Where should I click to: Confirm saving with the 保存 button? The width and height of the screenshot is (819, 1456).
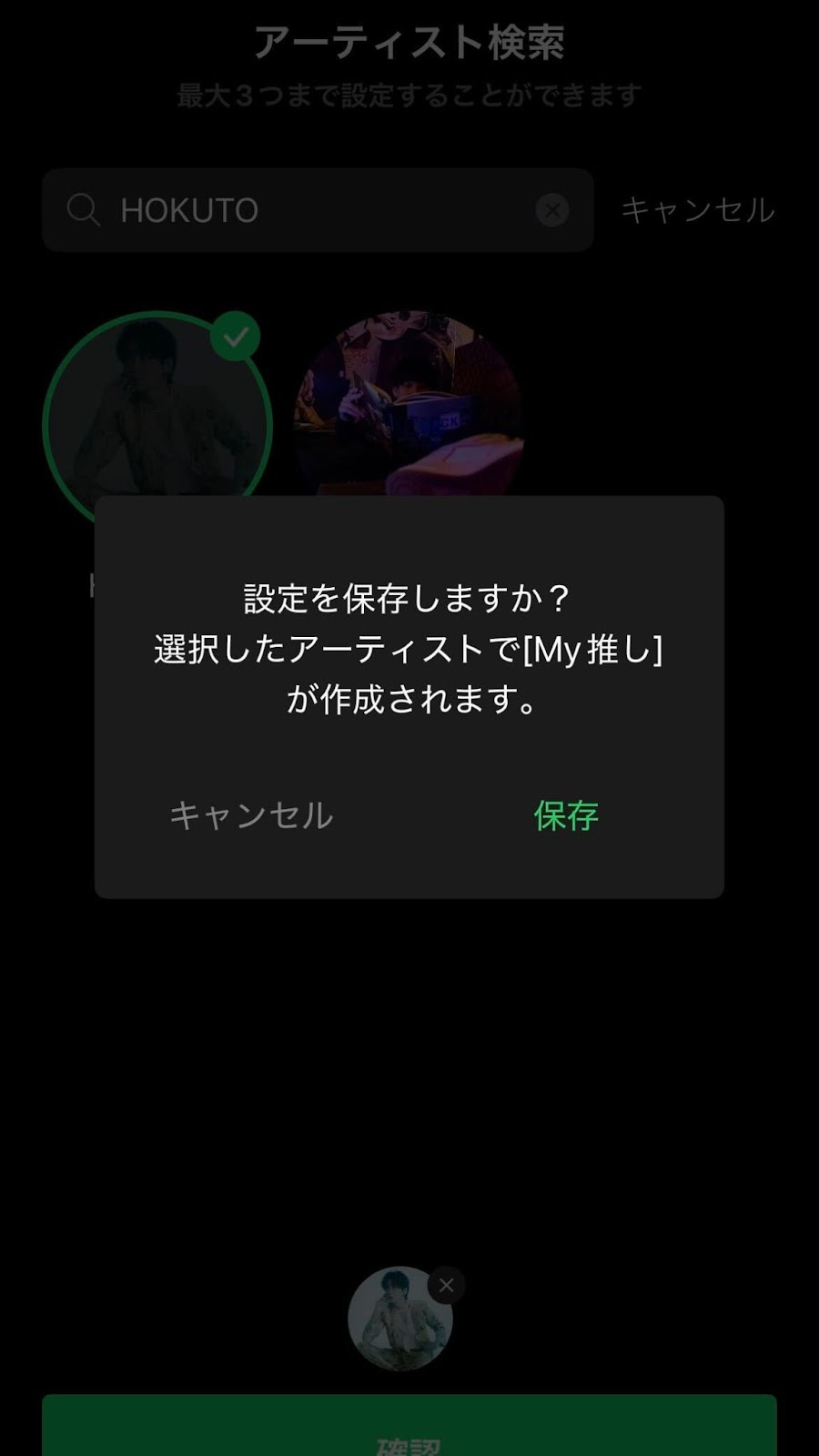click(x=566, y=815)
